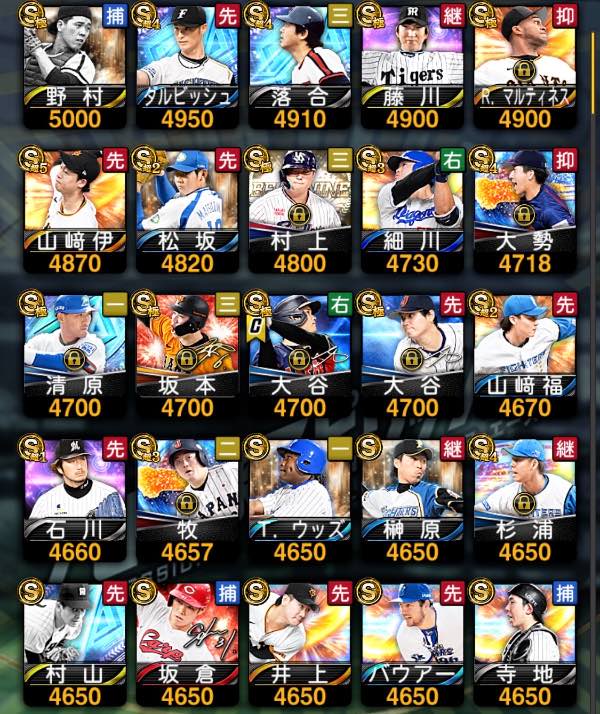Viewport: 600px width, 714px height.
Task: Open the 山﨑福 card rated 4670
Action: (525, 356)
